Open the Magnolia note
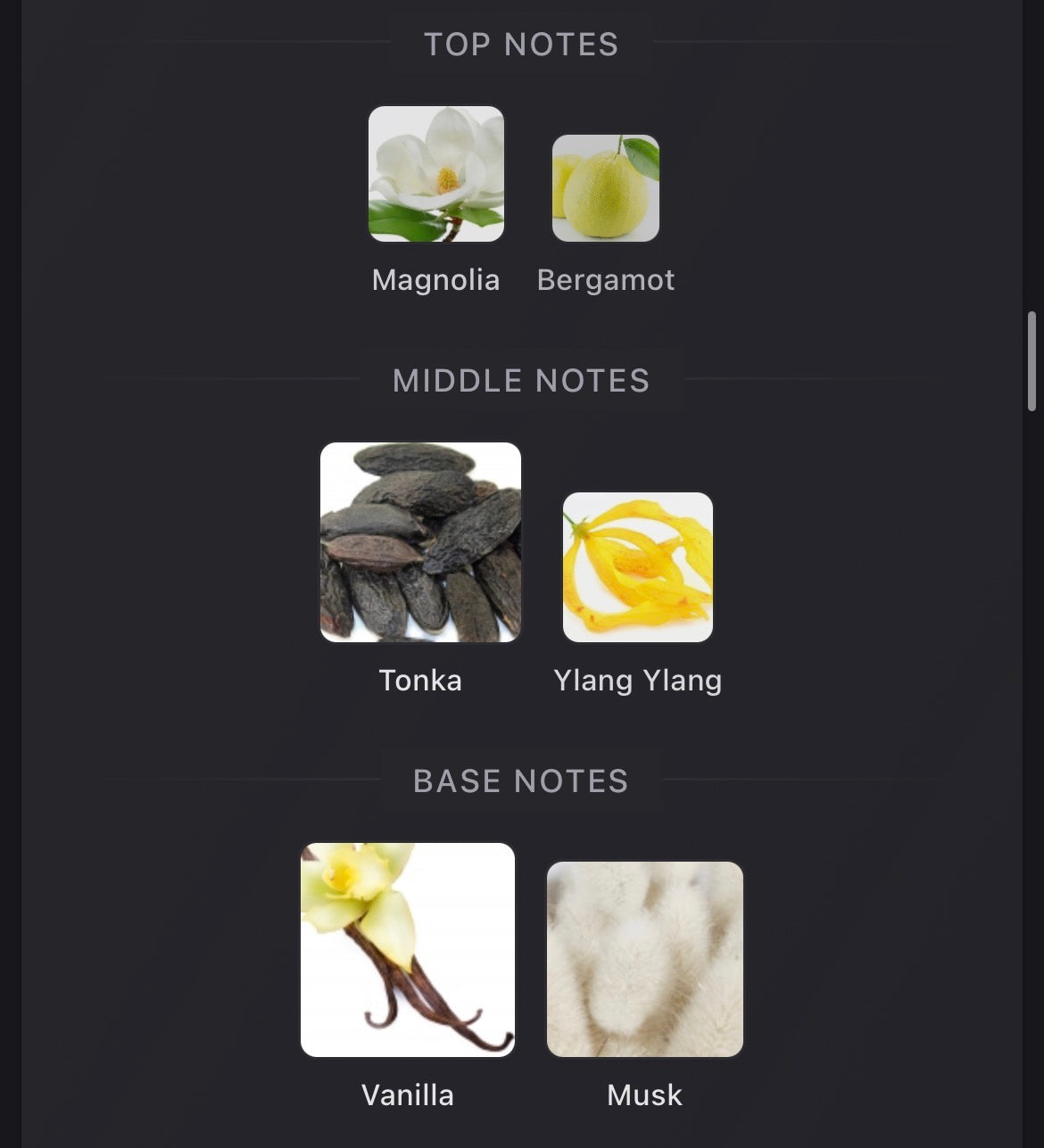The width and height of the screenshot is (1044, 1148). tap(436, 175)
